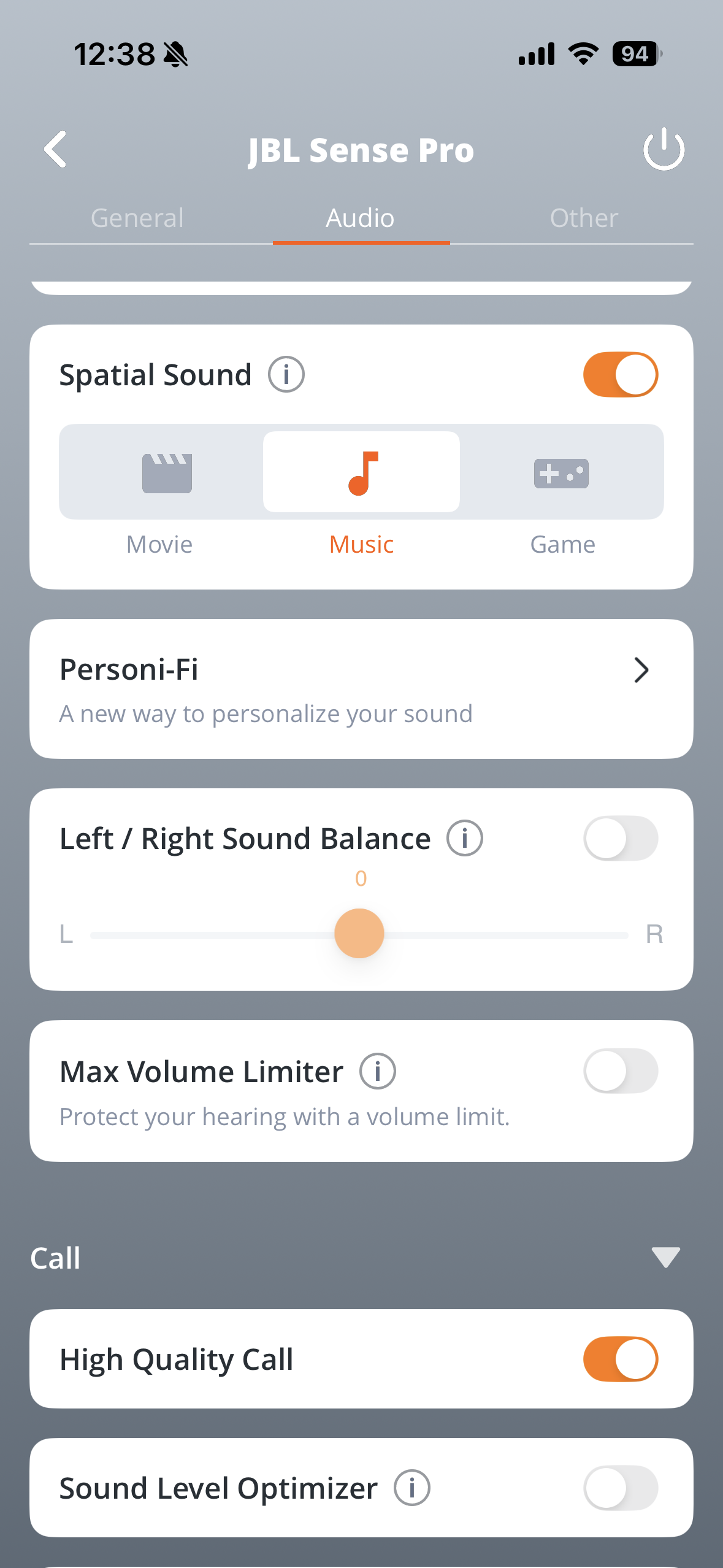Image resolution: width=723 pixels, height=1568 pixels.
Task: Show info about Sound Level Optimizer
Action: pos(412,1488)
